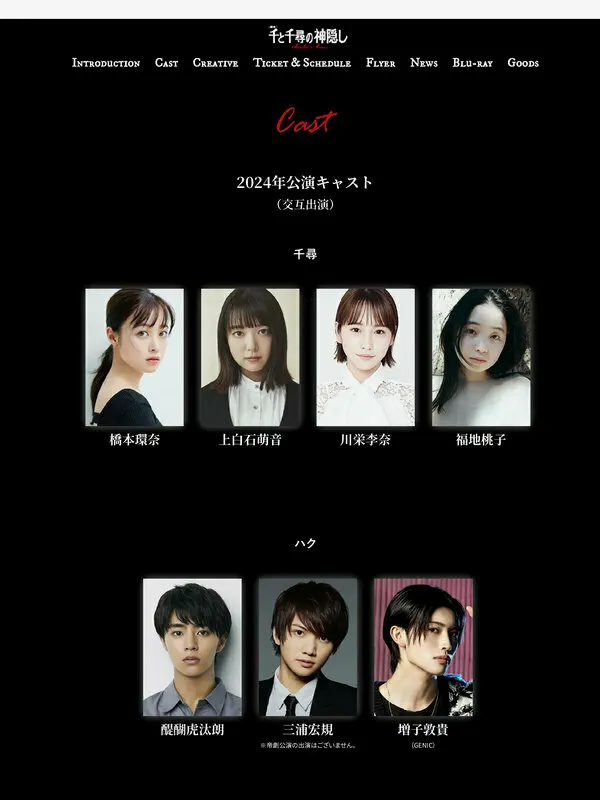The image size is (600, 800).
Task: Open Ticket & Schedule
Action: pyautogui.click(x=302, y=63)
